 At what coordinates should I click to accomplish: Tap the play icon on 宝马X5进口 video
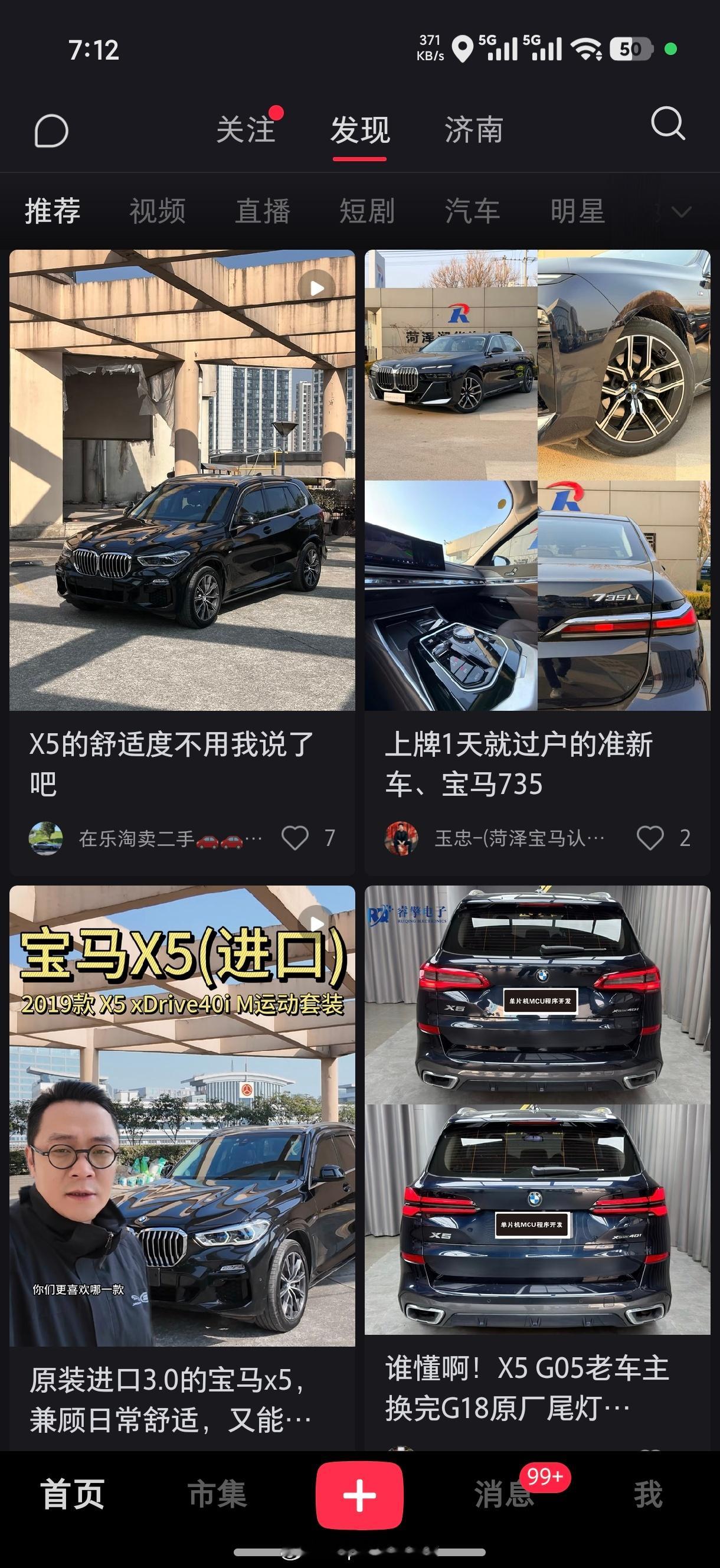click(x=316, y=923)
